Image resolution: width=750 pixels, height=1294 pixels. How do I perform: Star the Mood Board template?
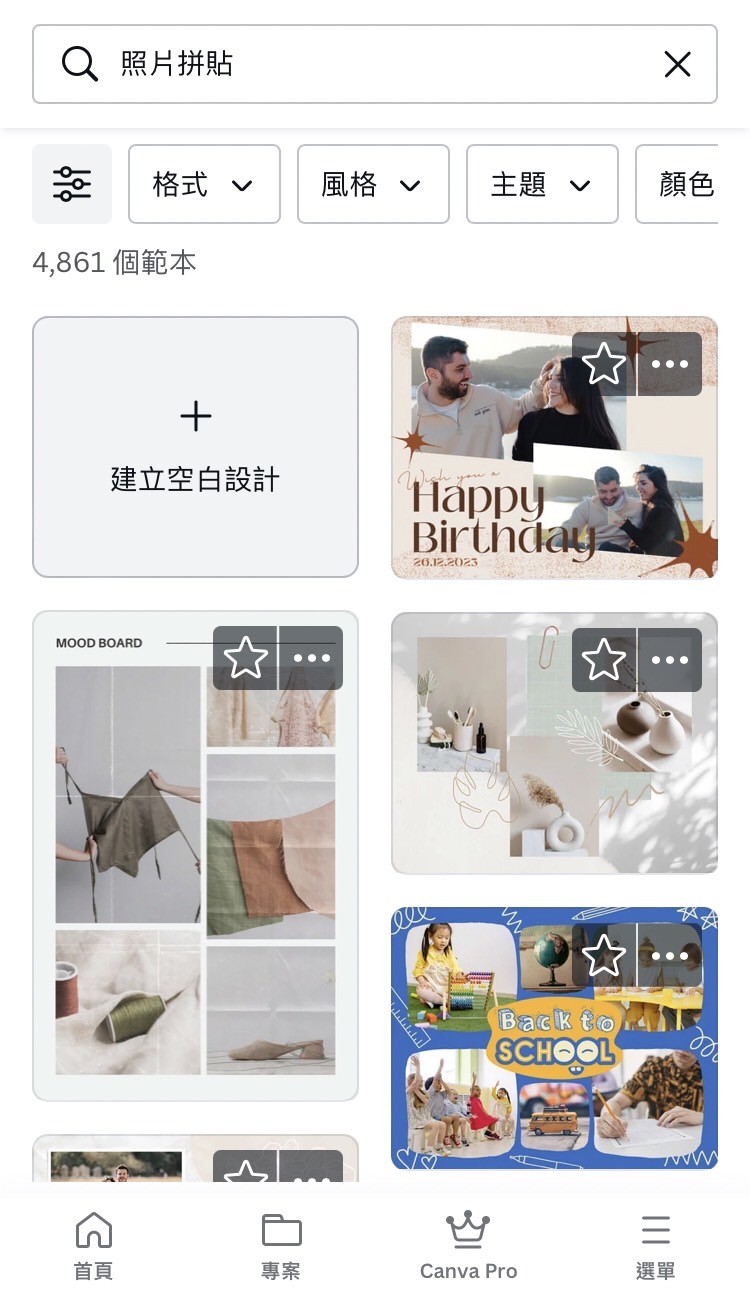245,658
